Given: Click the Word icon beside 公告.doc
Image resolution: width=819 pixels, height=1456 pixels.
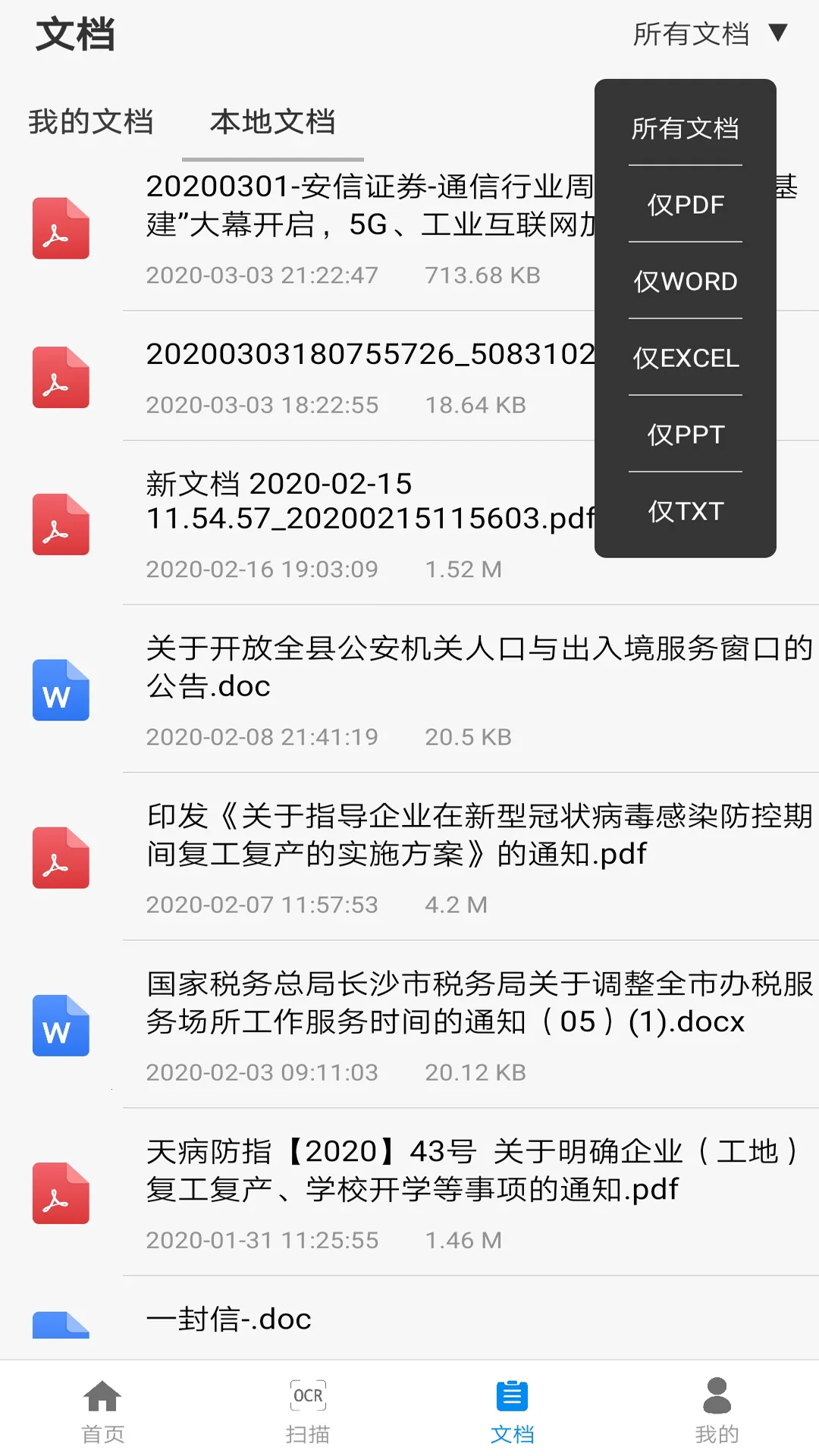Looking at the screenshot, I should pyautogui.click(x=61, y=691).
